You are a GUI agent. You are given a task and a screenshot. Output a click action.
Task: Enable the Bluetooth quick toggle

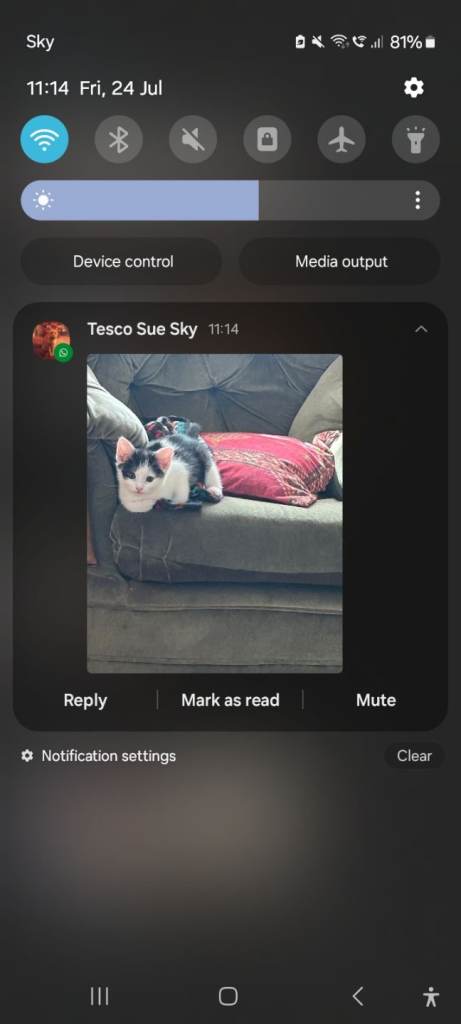118,139
